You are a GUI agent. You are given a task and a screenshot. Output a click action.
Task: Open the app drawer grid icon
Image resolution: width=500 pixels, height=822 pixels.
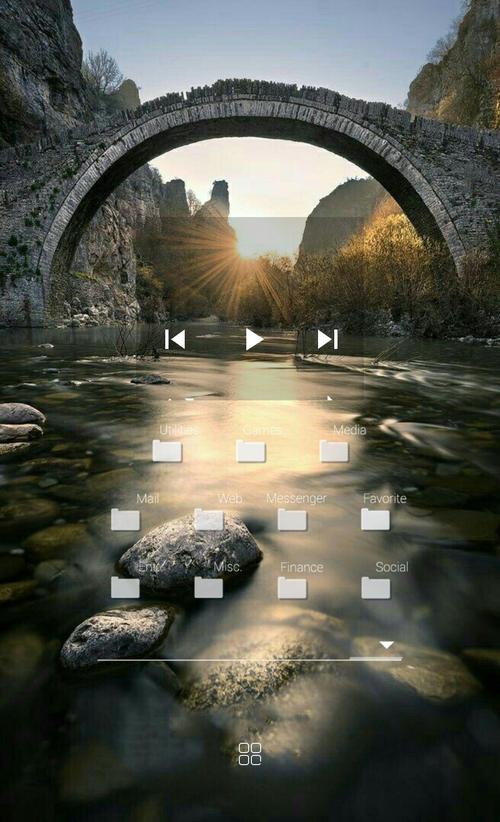(250, 754)
